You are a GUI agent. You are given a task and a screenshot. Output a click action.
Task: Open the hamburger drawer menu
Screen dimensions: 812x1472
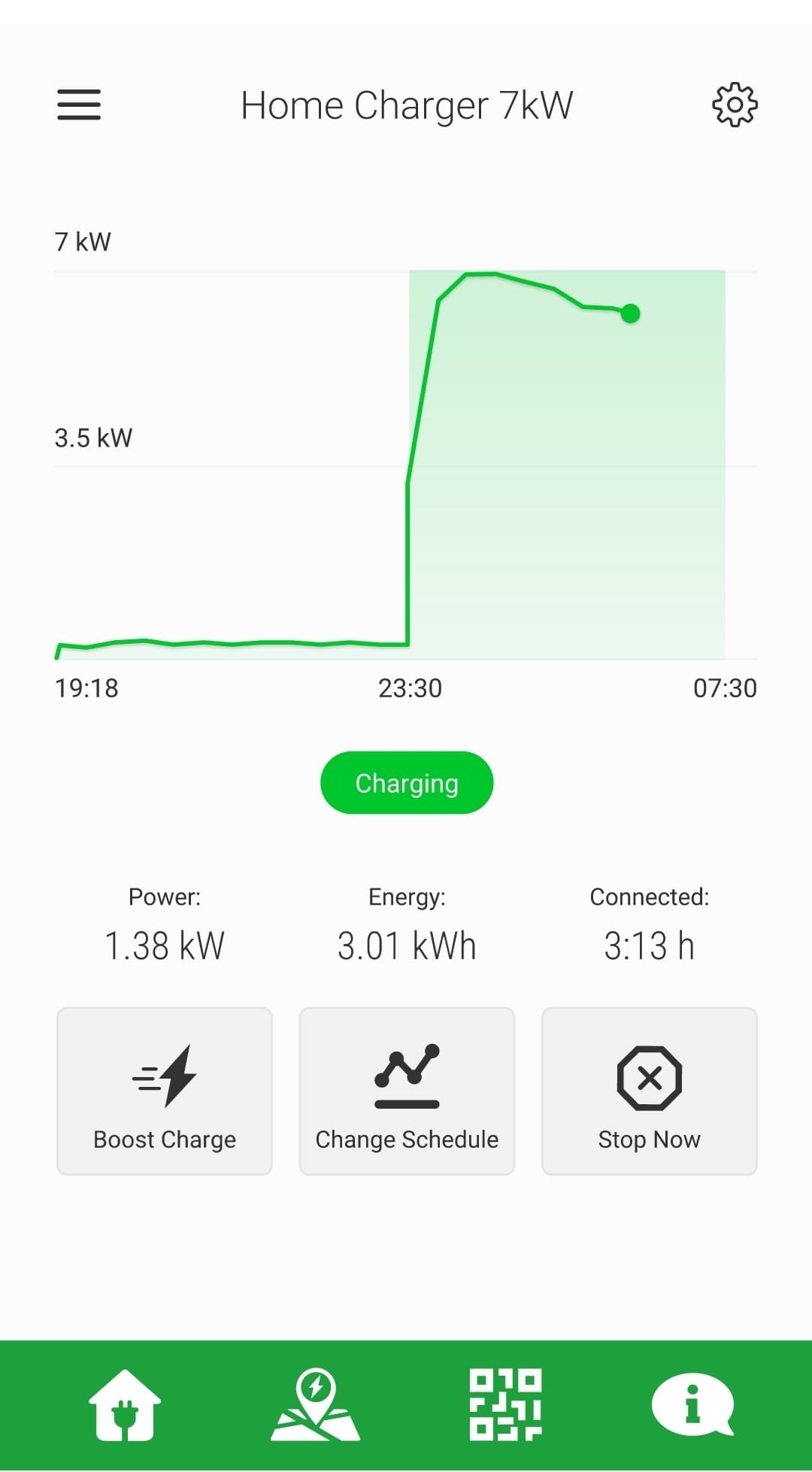(x=79, y=105)
